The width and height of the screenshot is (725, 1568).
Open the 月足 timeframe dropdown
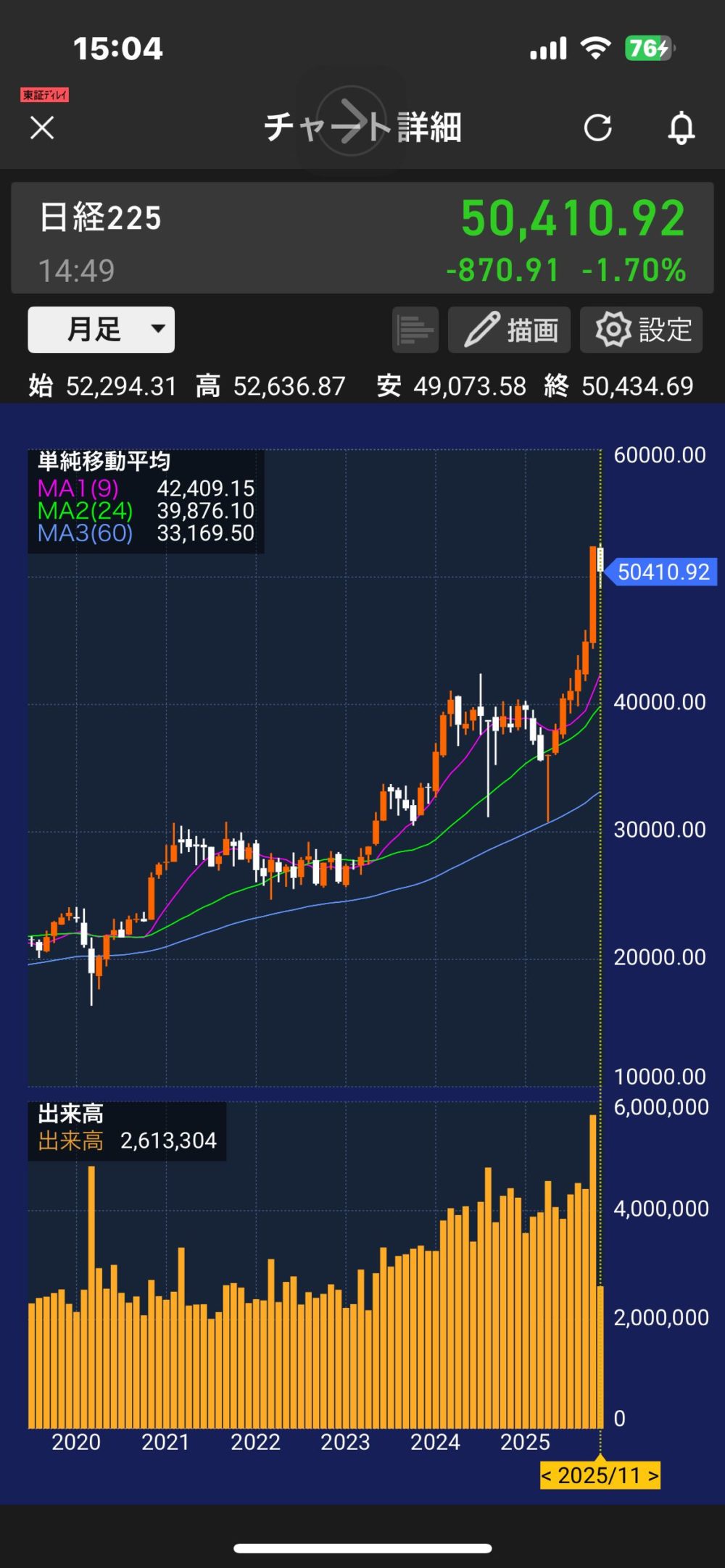101,330
